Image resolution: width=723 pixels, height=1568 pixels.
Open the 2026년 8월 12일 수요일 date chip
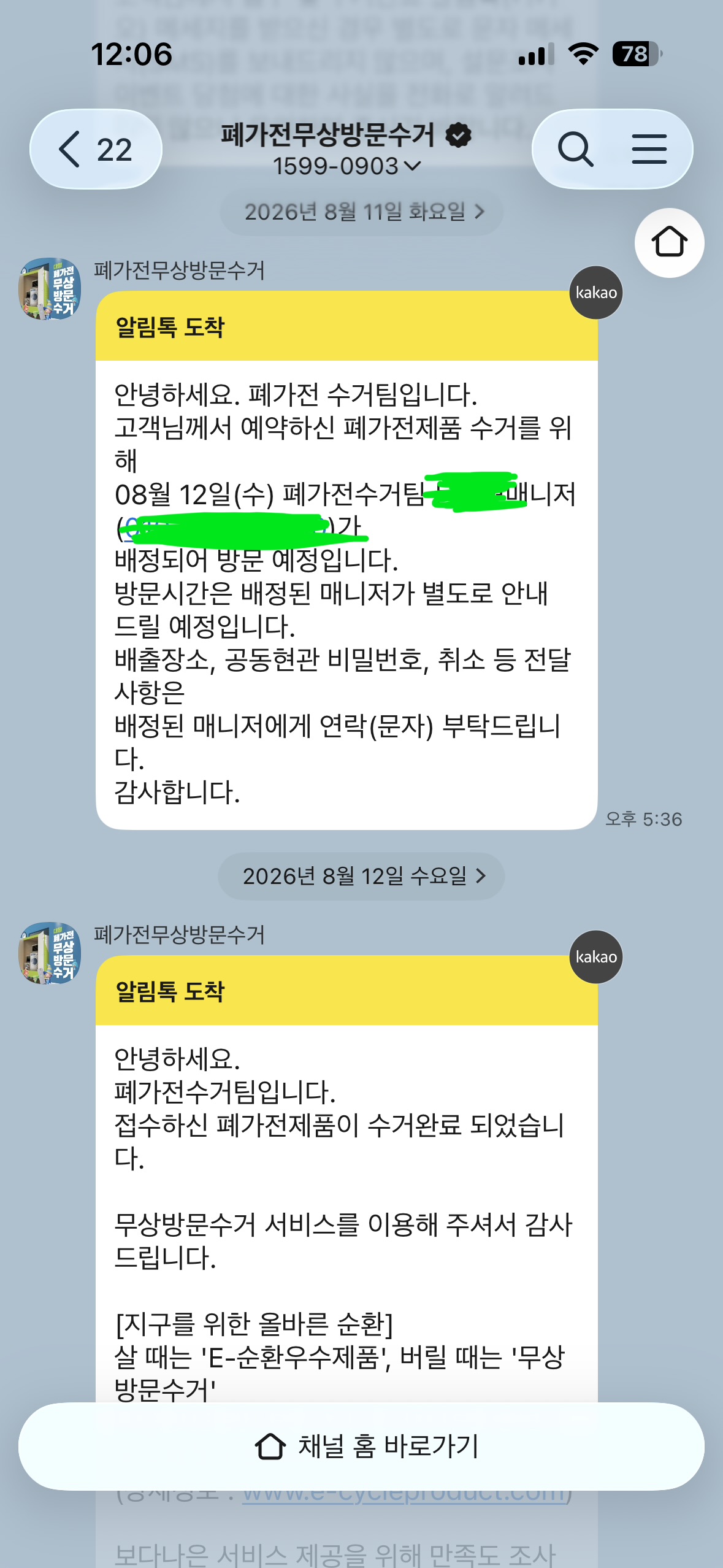[362, 876]
